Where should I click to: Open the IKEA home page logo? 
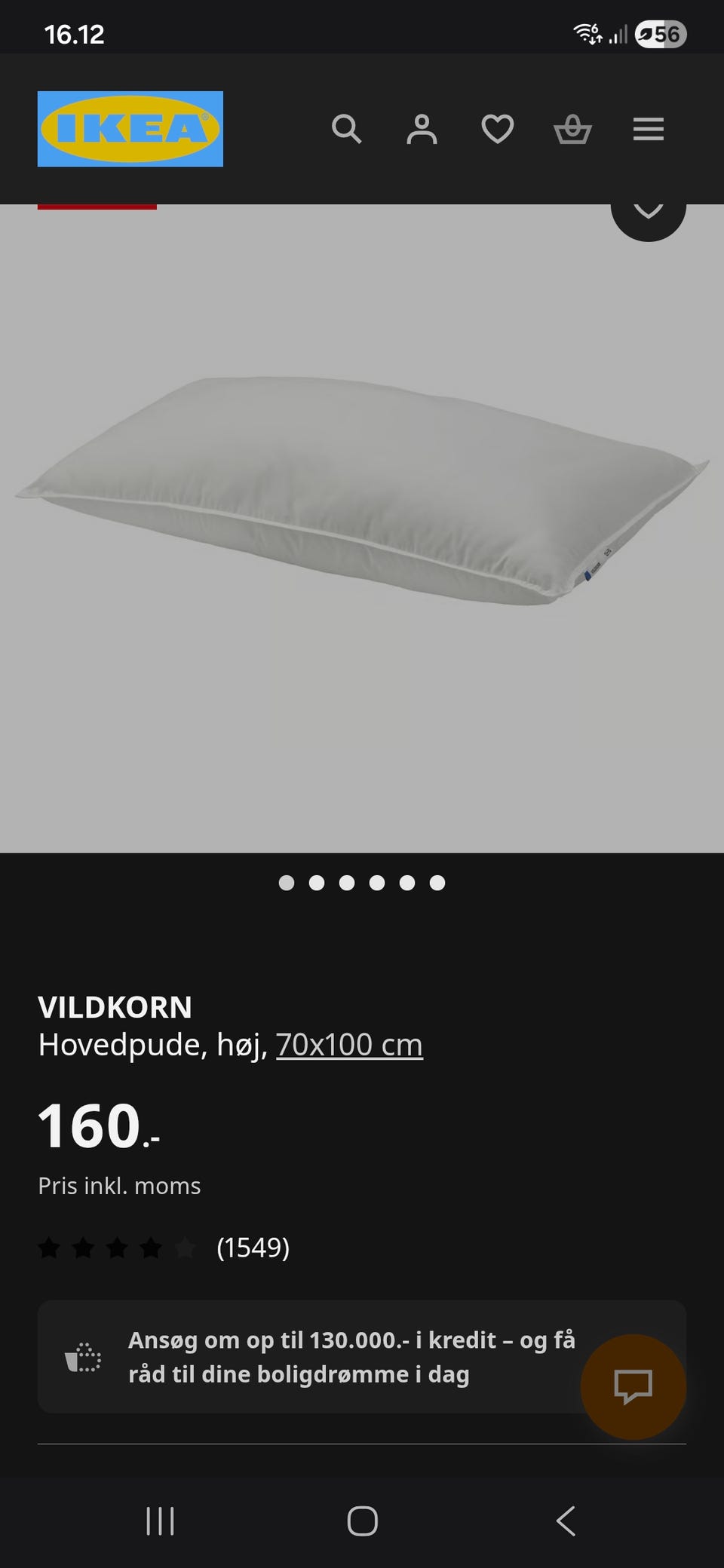[x=130, y=129]
